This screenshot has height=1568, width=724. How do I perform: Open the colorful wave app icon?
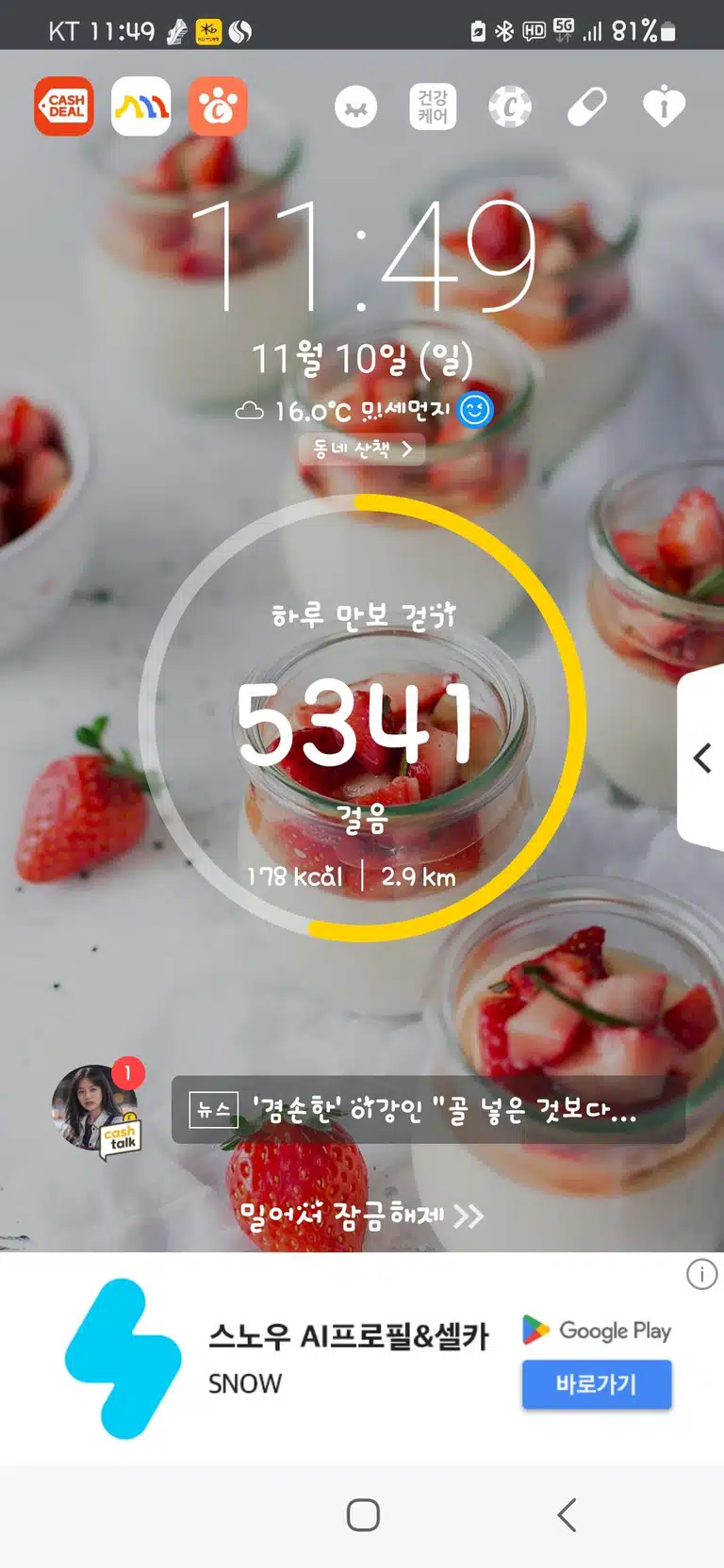(x=141, y=106)
